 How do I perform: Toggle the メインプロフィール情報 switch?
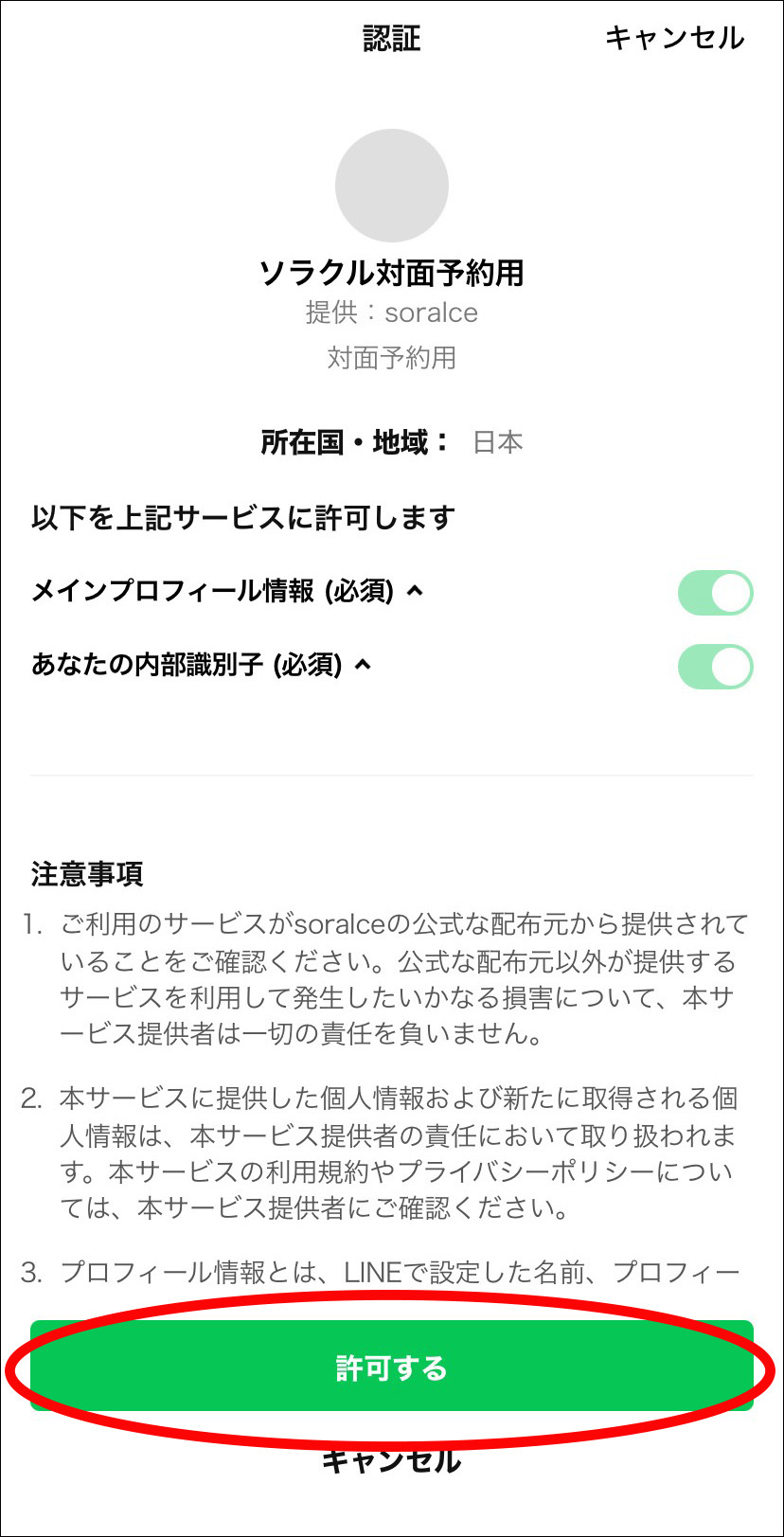click(715, 594)
